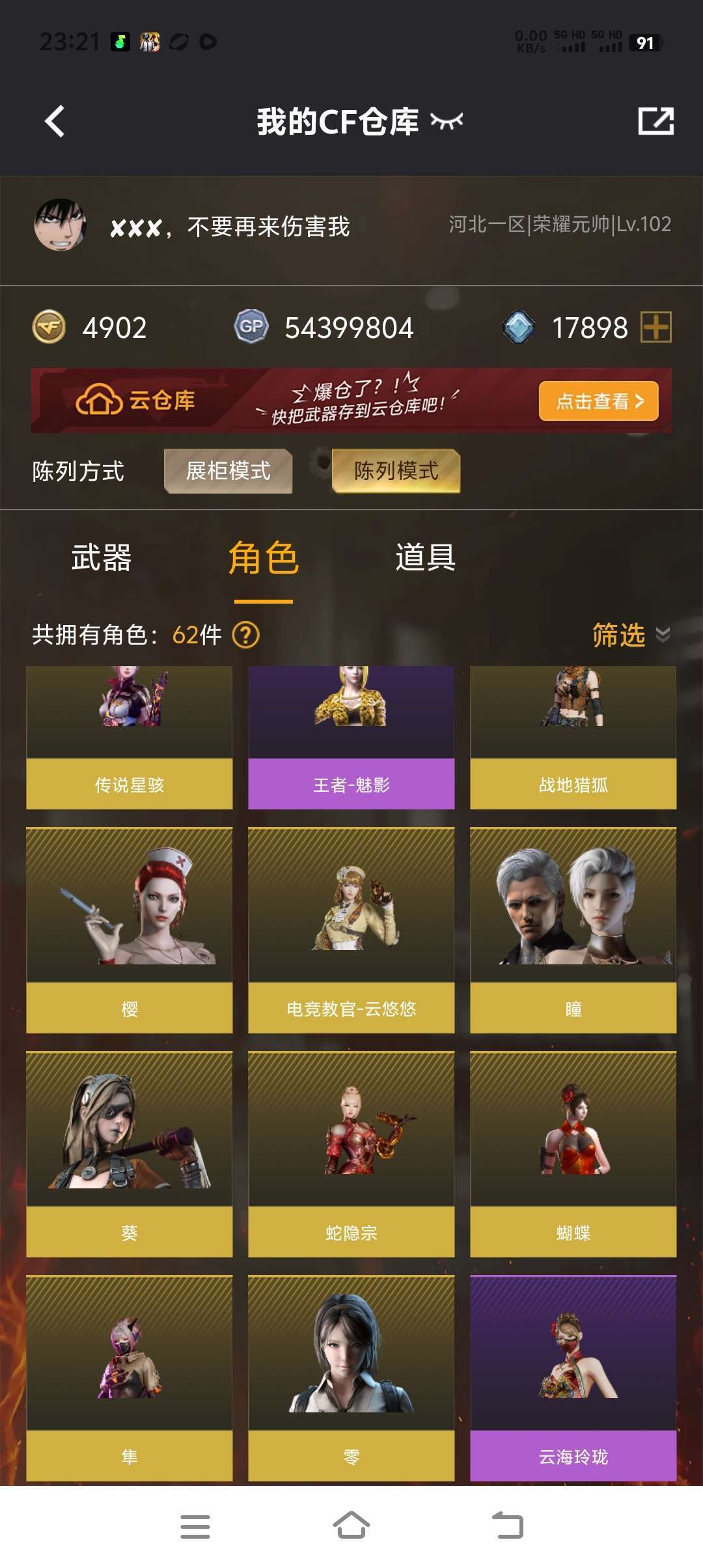
Task: Switch to the 武器 tab
Action: click(101, 558)
